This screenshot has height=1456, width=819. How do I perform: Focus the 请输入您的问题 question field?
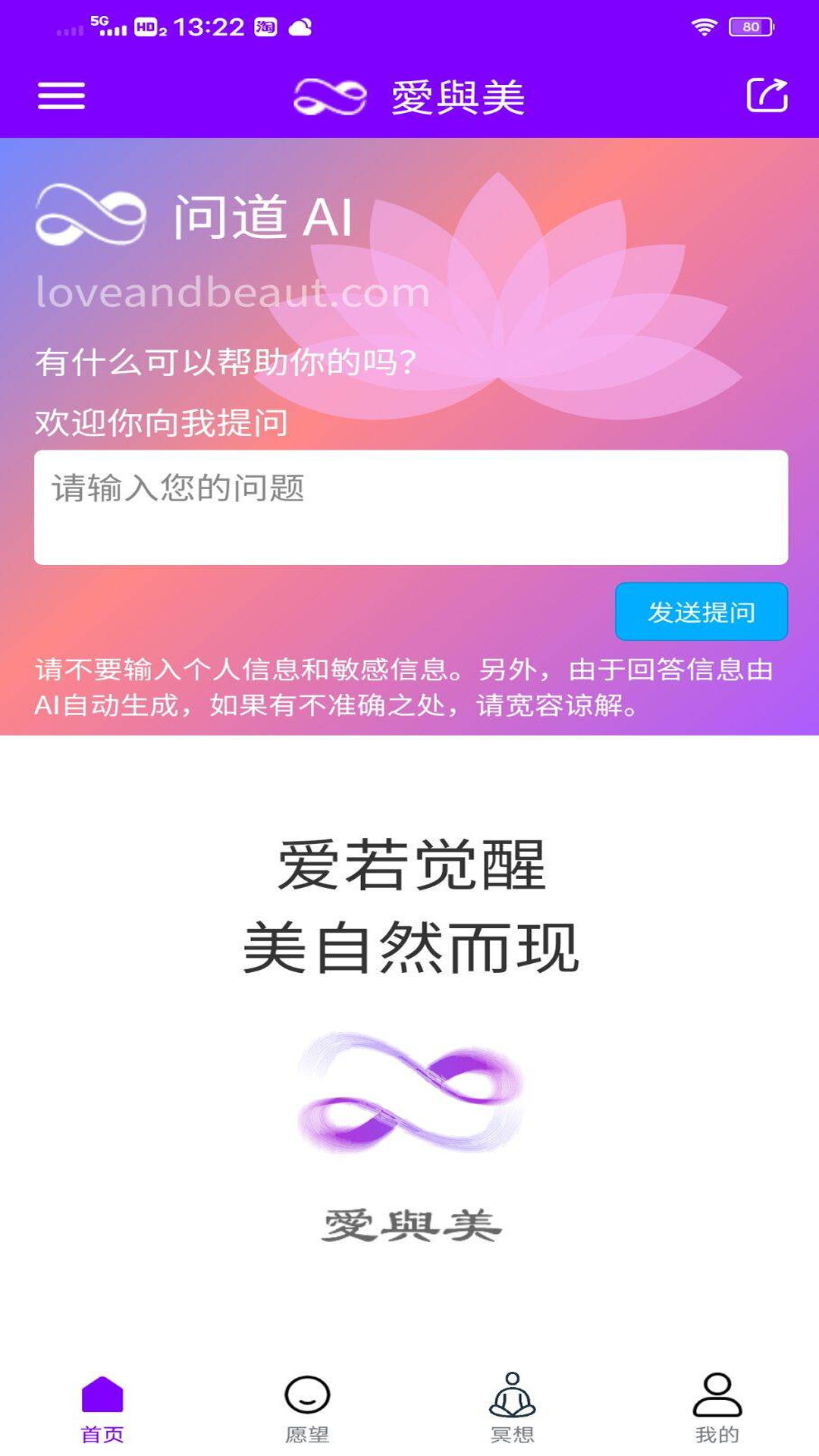(410, 507)
